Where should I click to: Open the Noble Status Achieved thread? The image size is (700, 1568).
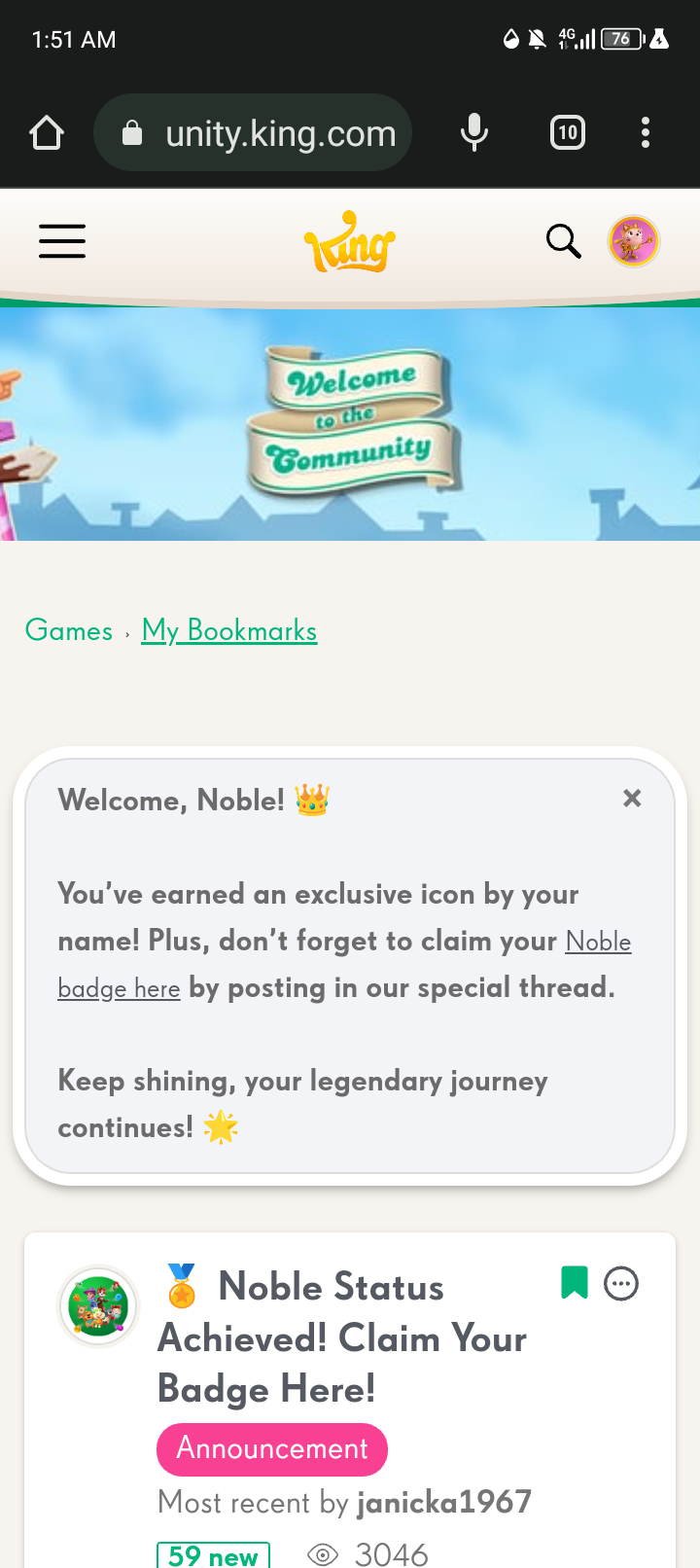pyautogui.click(x=342, y=1337)
